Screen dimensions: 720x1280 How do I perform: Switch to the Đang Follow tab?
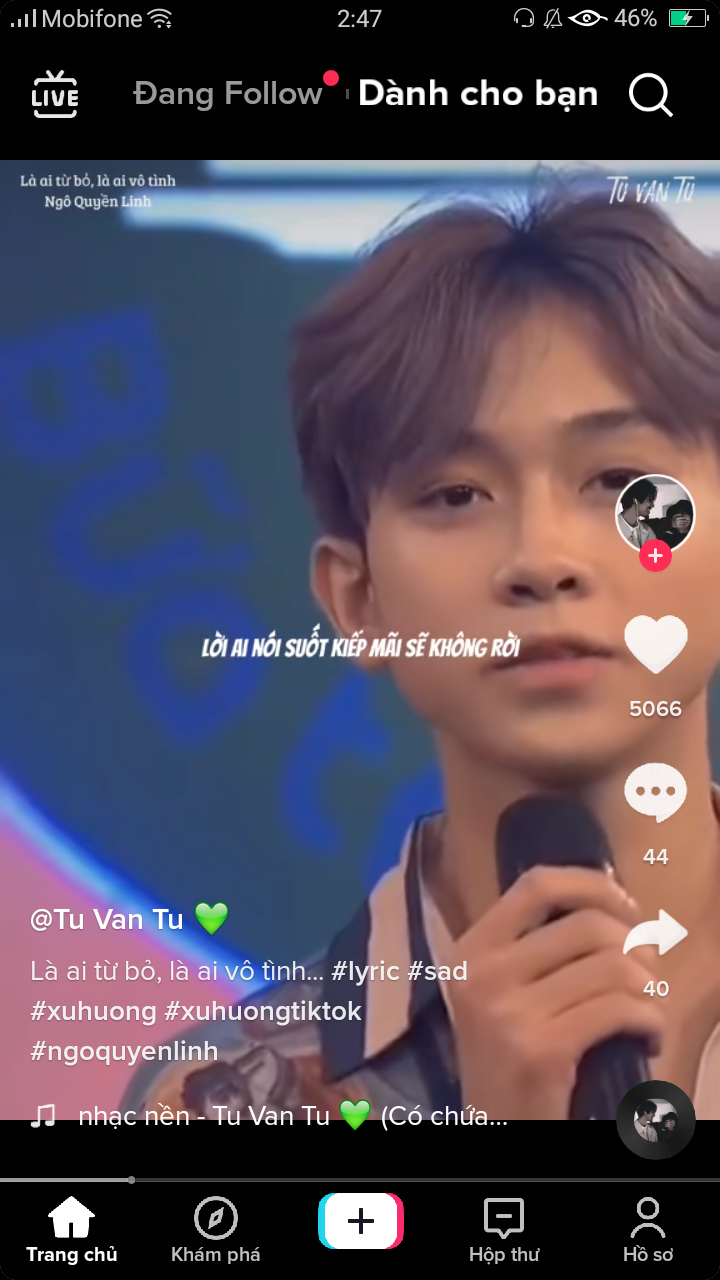(228, 94)
